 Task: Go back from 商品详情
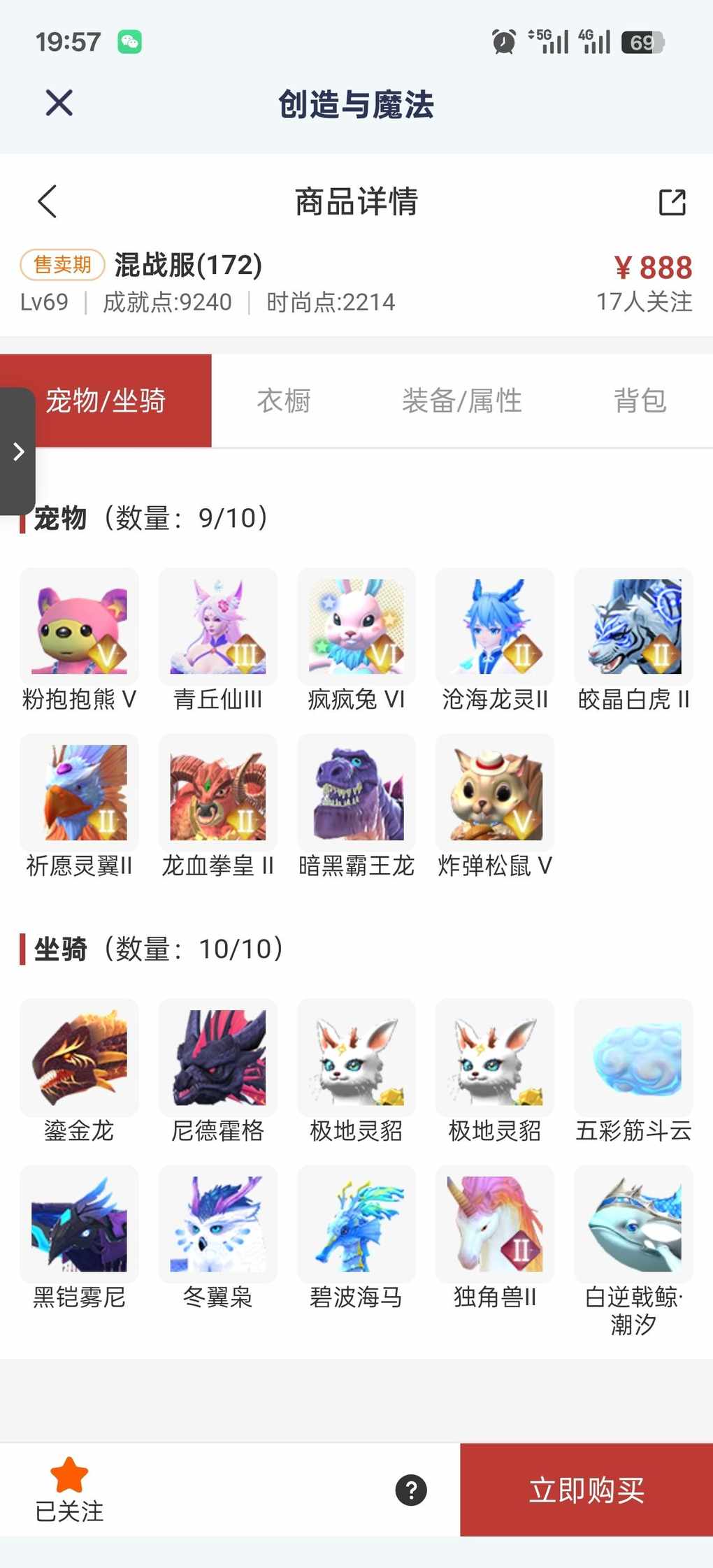48,202
